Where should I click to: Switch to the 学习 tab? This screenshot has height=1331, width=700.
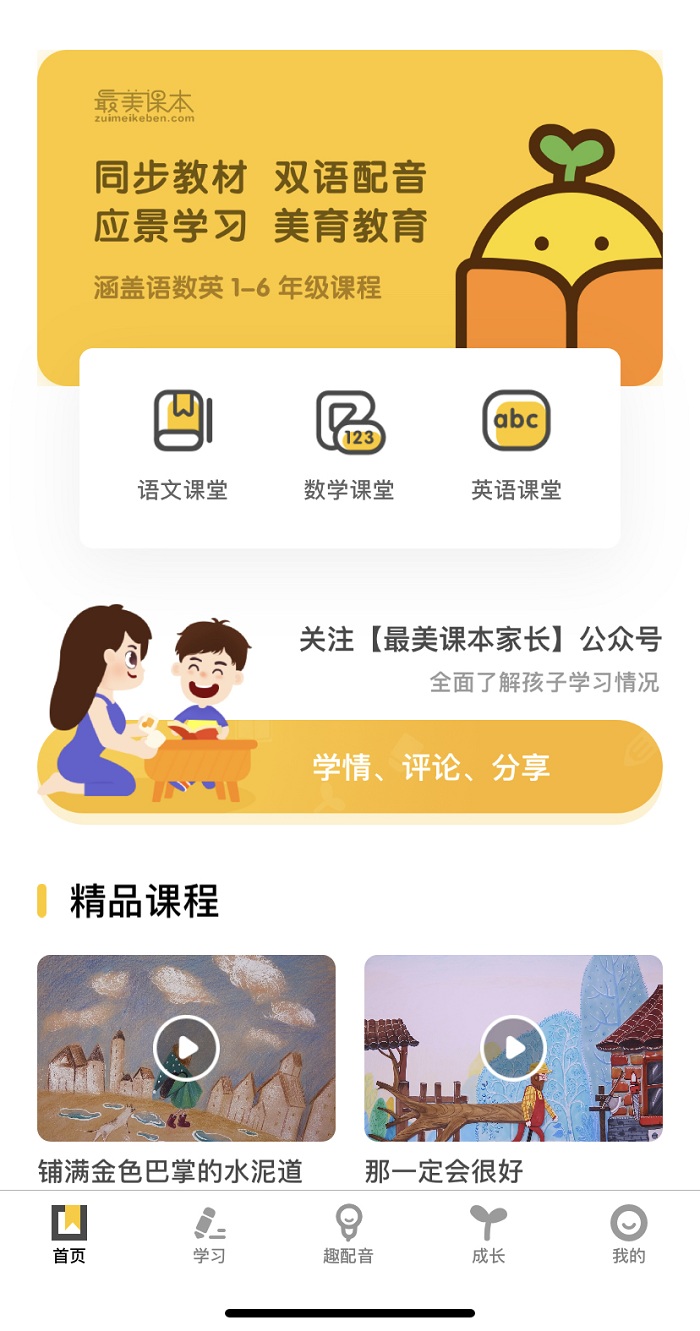pos(209,1235)
